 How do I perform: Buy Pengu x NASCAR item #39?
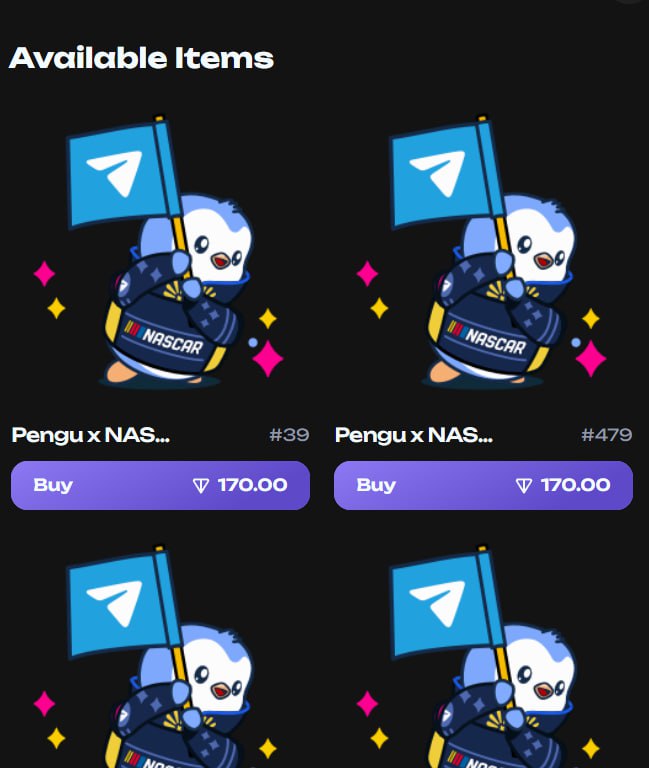160,485
